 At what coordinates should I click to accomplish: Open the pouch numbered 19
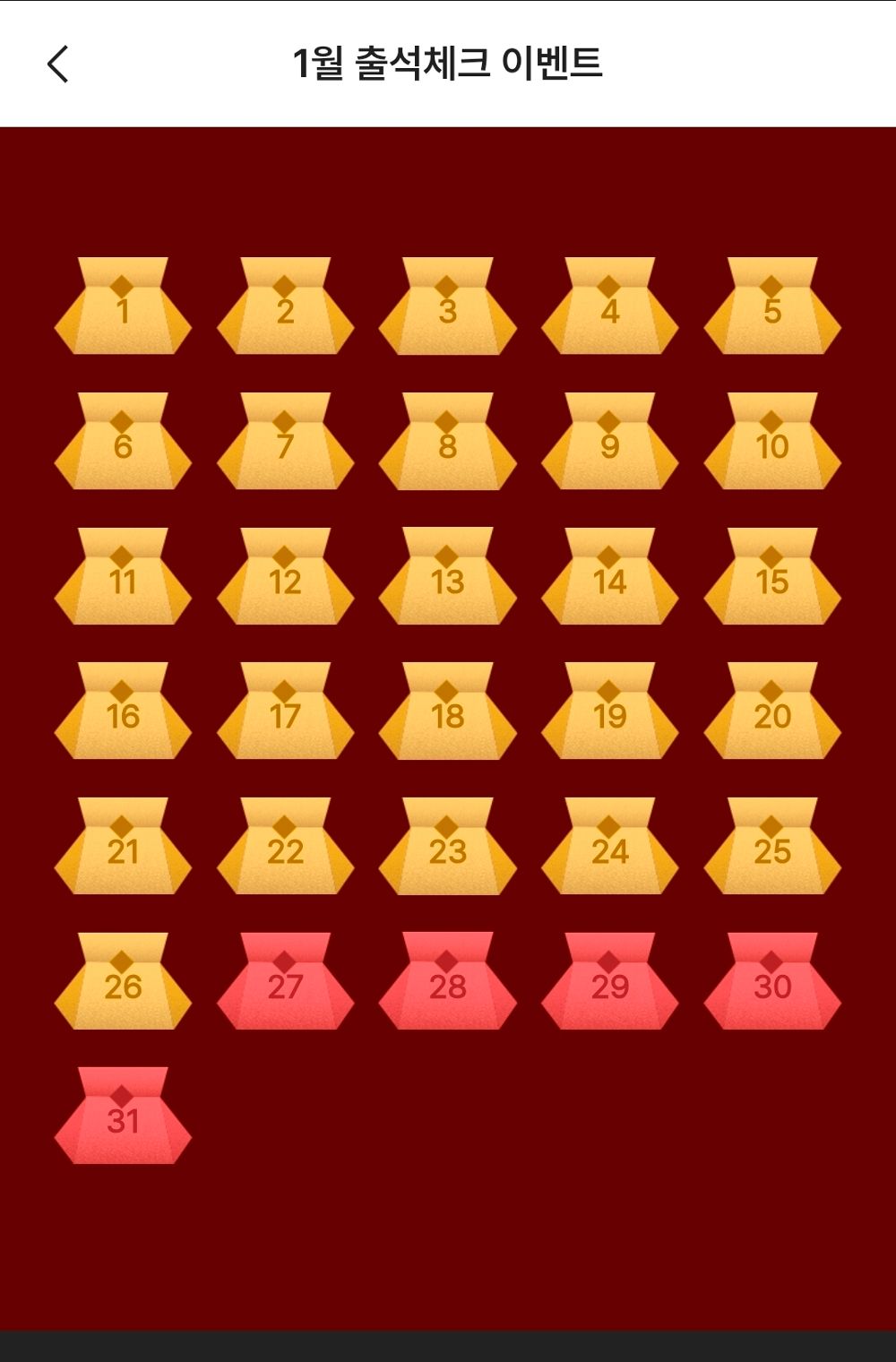click(609, 712)
